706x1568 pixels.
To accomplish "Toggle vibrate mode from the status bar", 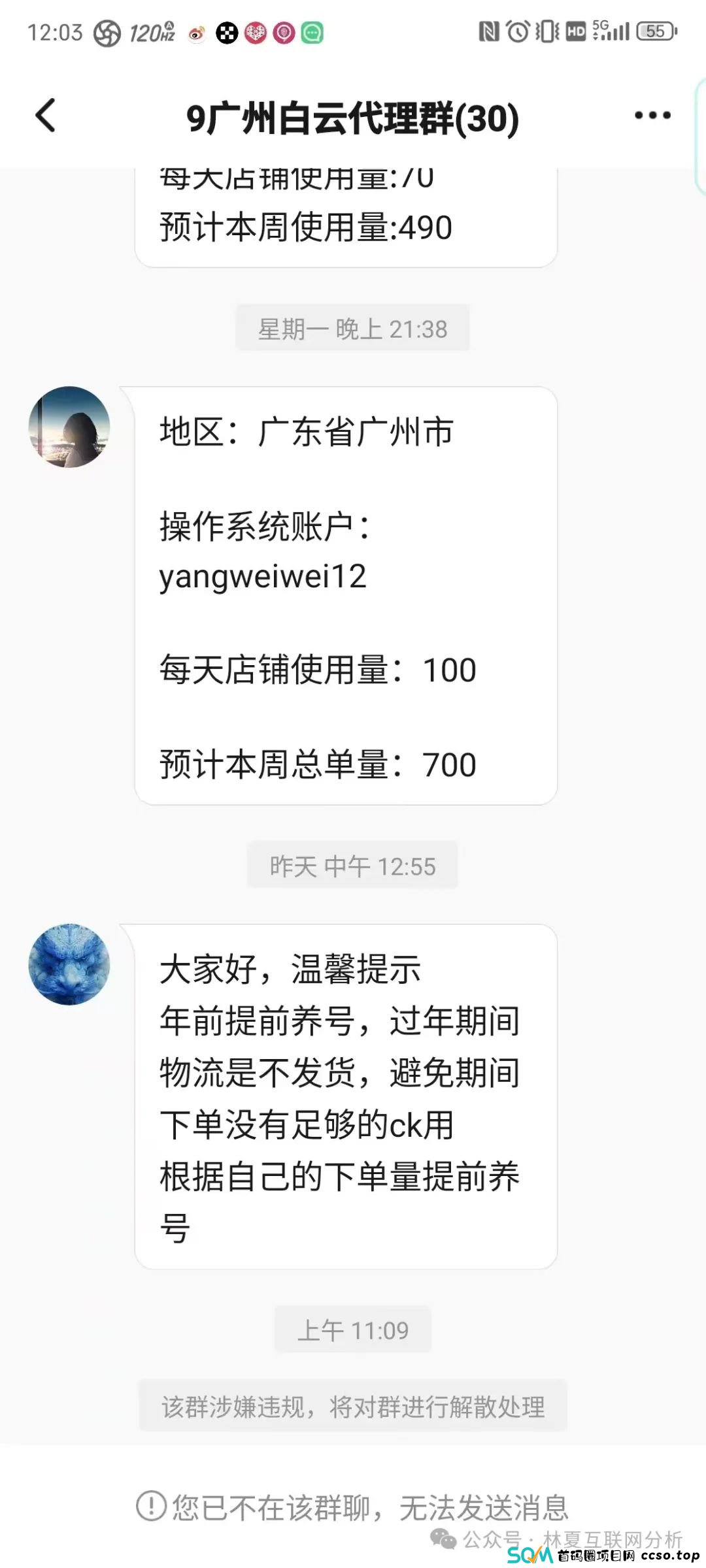I will (x=548, y=31).
